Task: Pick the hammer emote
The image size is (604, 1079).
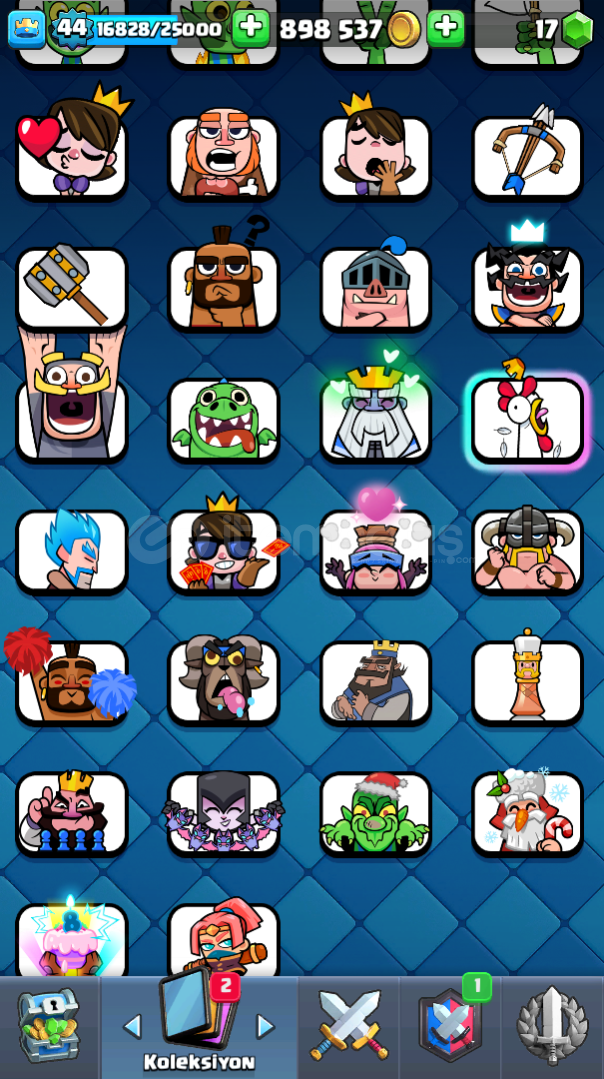Action: [x=72, y=289]
